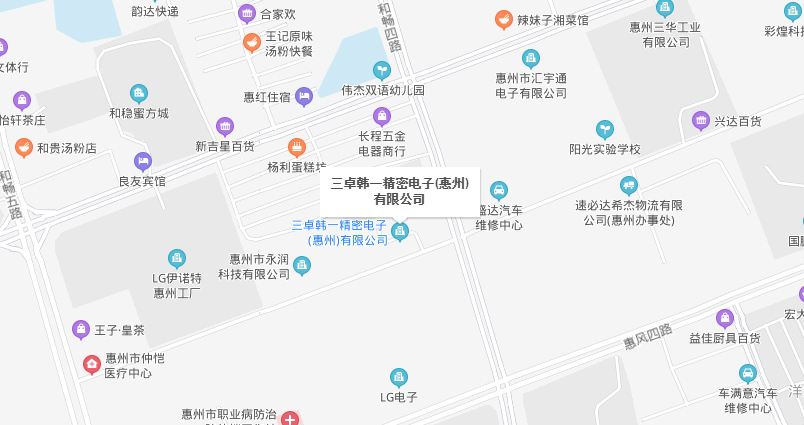Tap the 三卓韩一精密电子 map marker
The height and width of the screenshot is (425, 804).
click(400, 232)
